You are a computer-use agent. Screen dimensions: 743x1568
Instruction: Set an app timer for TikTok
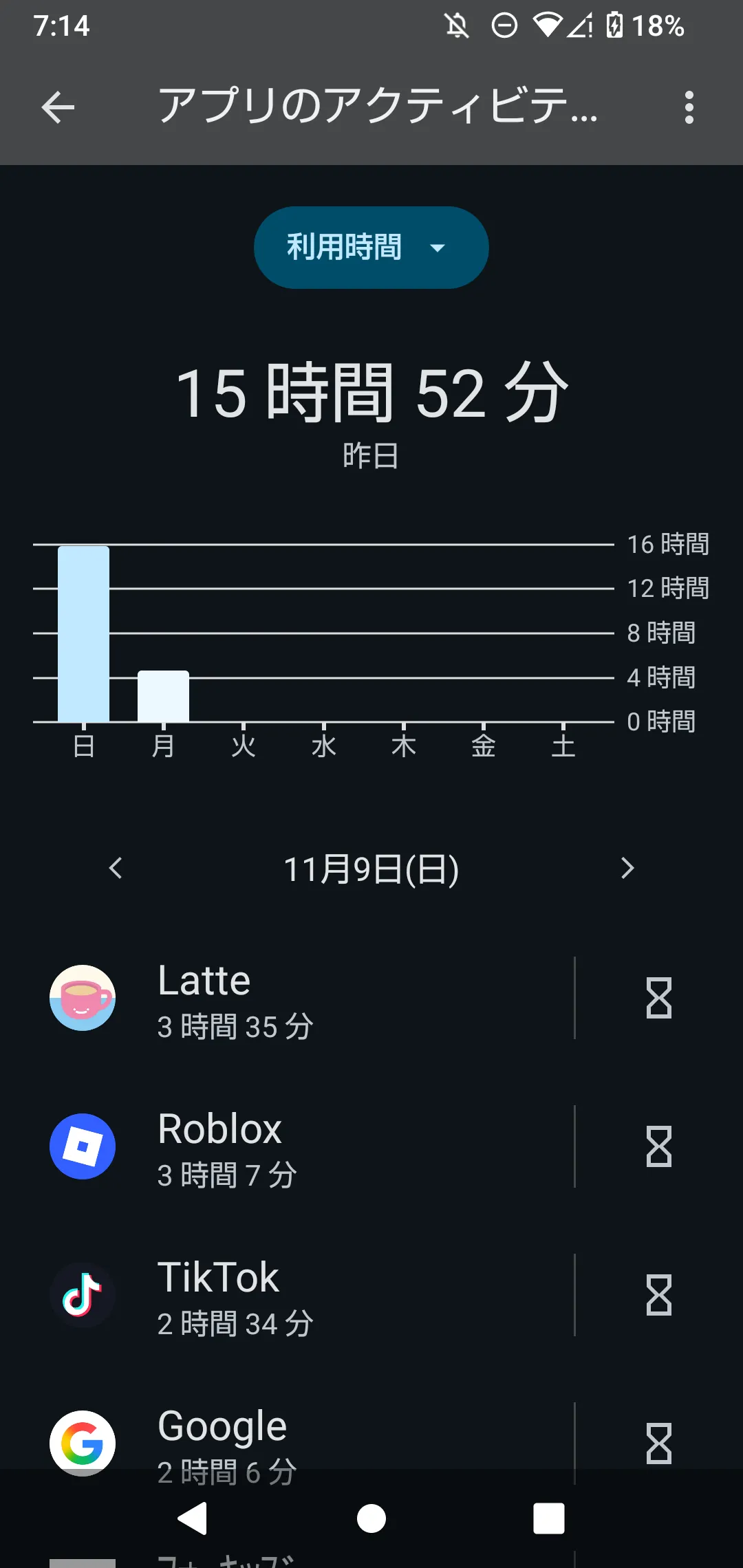(x=658, y=1296)
